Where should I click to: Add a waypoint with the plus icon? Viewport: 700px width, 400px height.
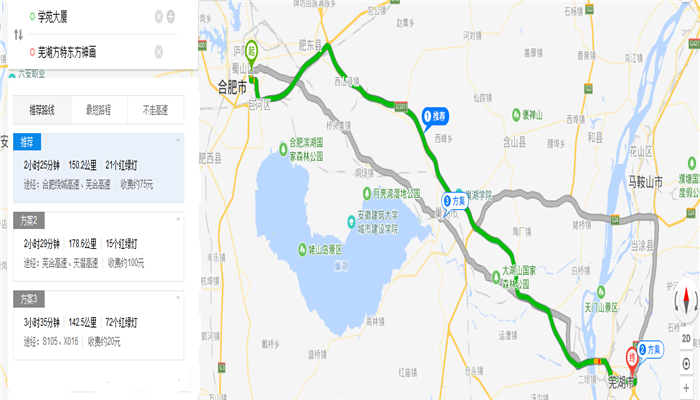pos(170,17)
